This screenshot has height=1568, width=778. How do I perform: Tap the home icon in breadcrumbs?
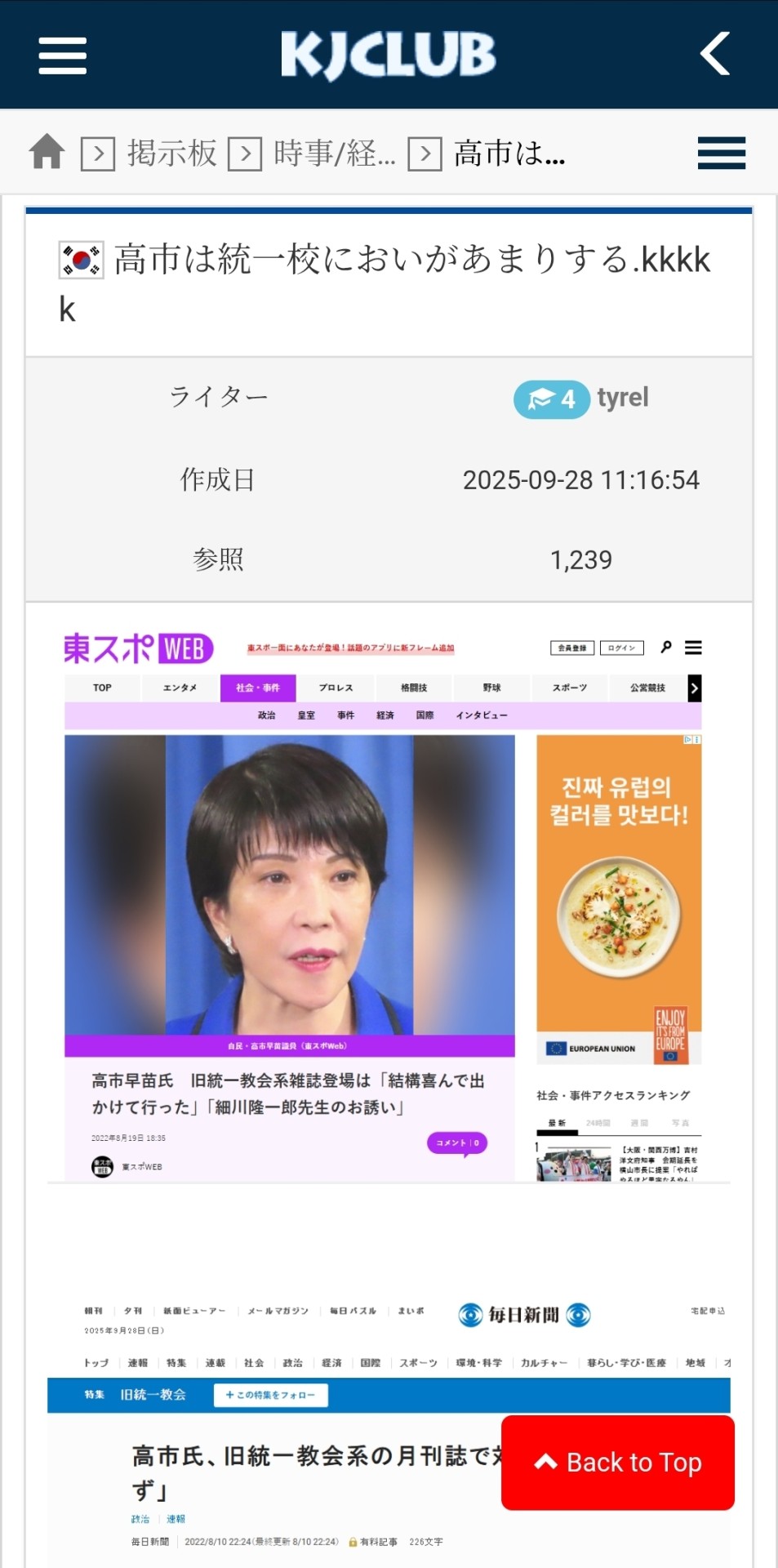pos(47,152)
